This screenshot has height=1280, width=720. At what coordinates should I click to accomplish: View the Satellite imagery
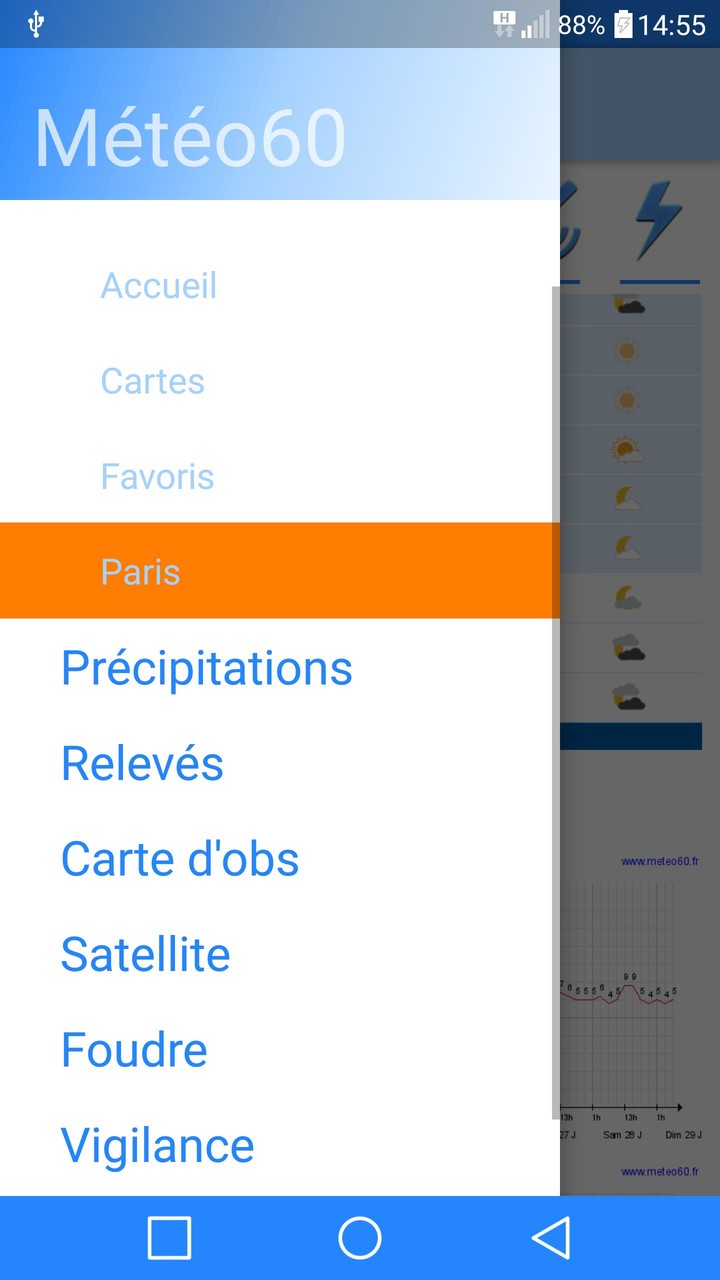coord(146,954)
